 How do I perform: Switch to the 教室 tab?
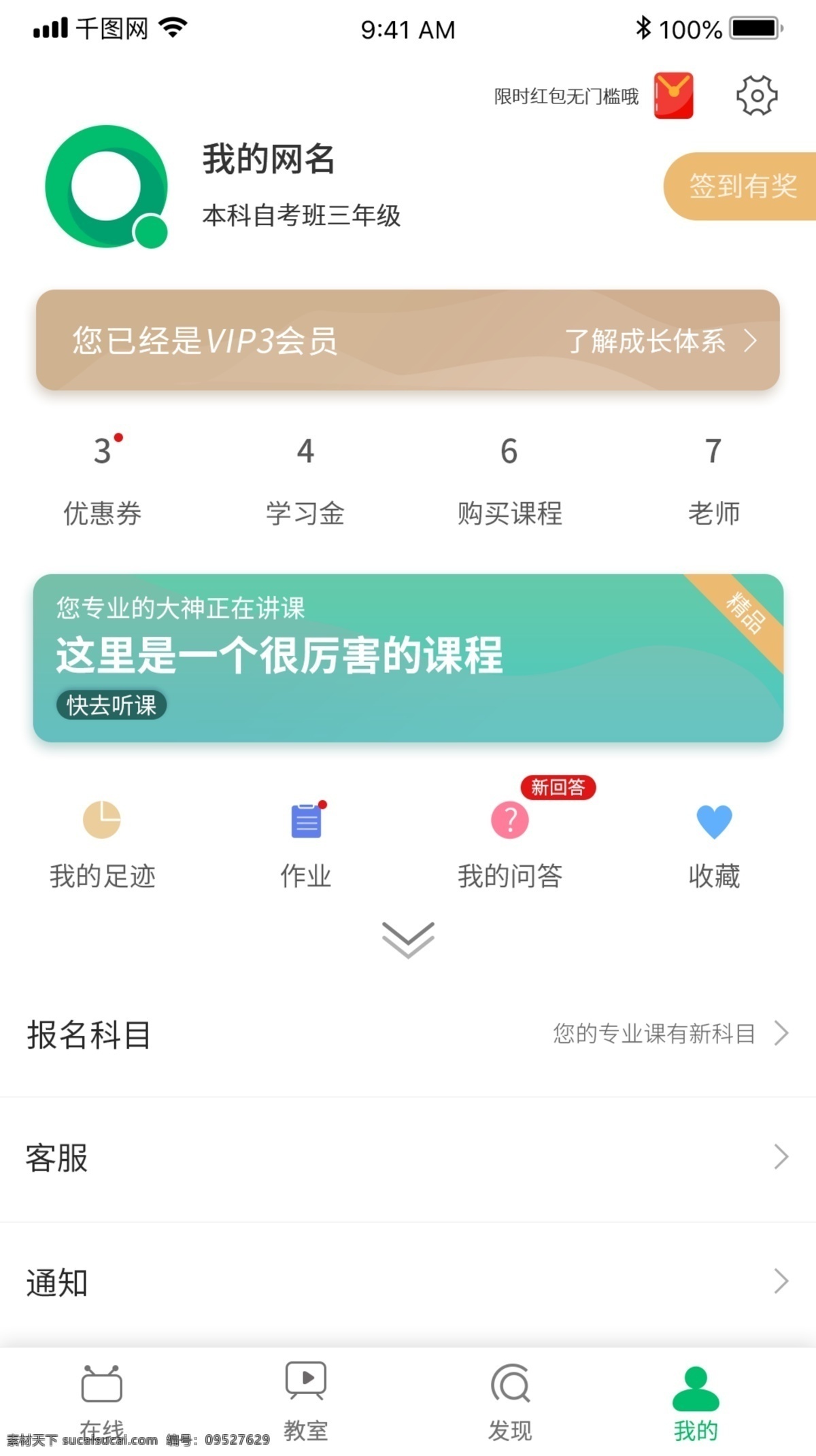305,1402
